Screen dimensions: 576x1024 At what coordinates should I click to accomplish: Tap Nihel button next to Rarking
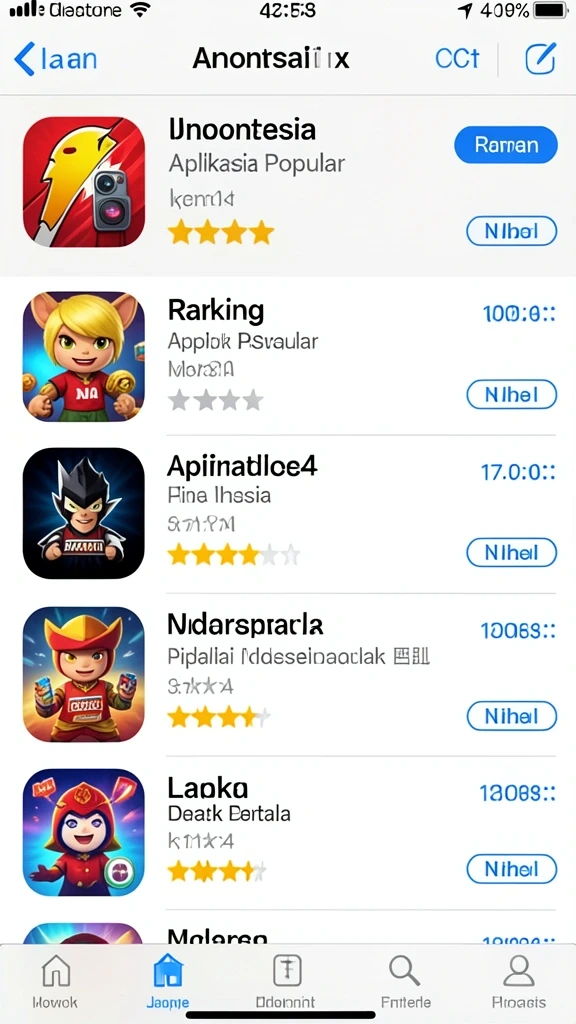[x=511, y=394]
